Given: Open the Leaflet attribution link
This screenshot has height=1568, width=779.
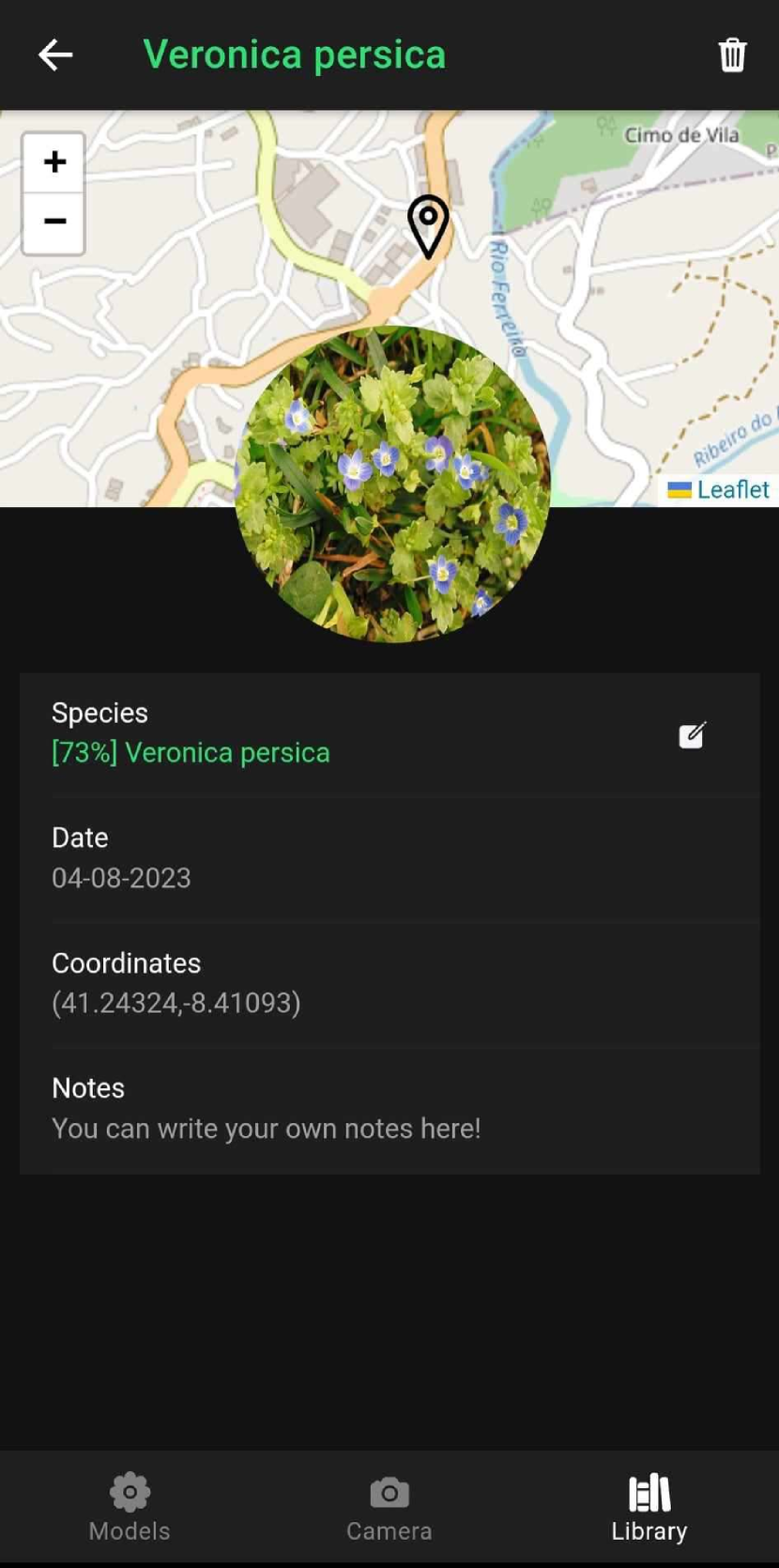Looking at the screenshot, I should click(x=732, y=489).
